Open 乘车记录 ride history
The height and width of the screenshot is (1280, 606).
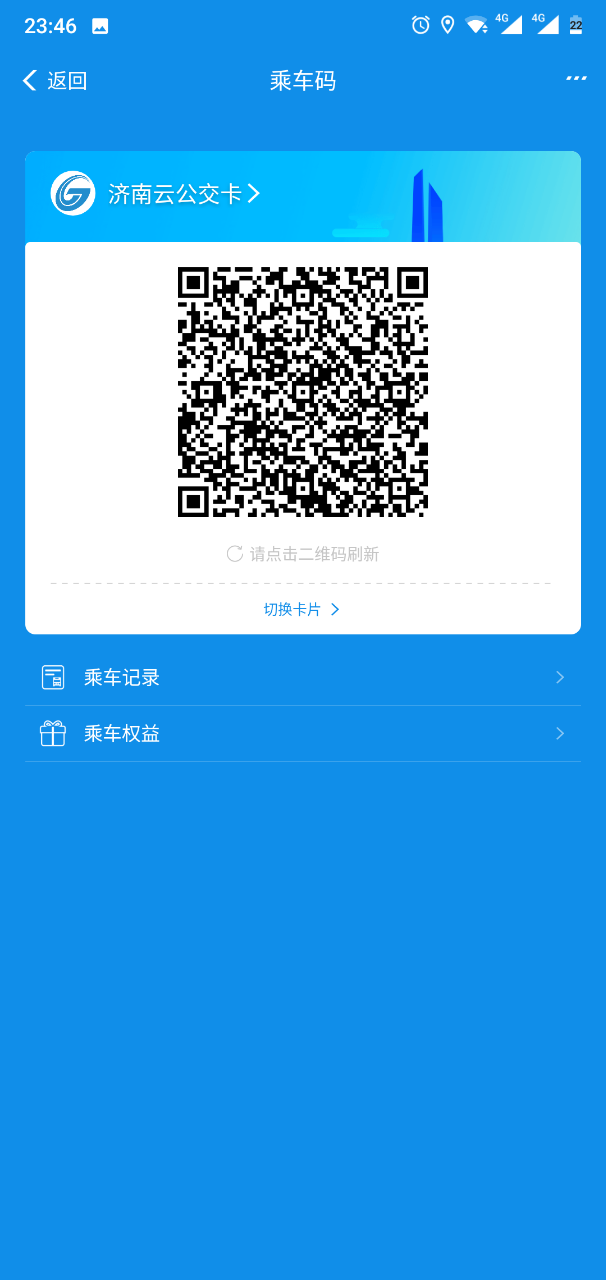pyautogui.click(x=303, y=678)
